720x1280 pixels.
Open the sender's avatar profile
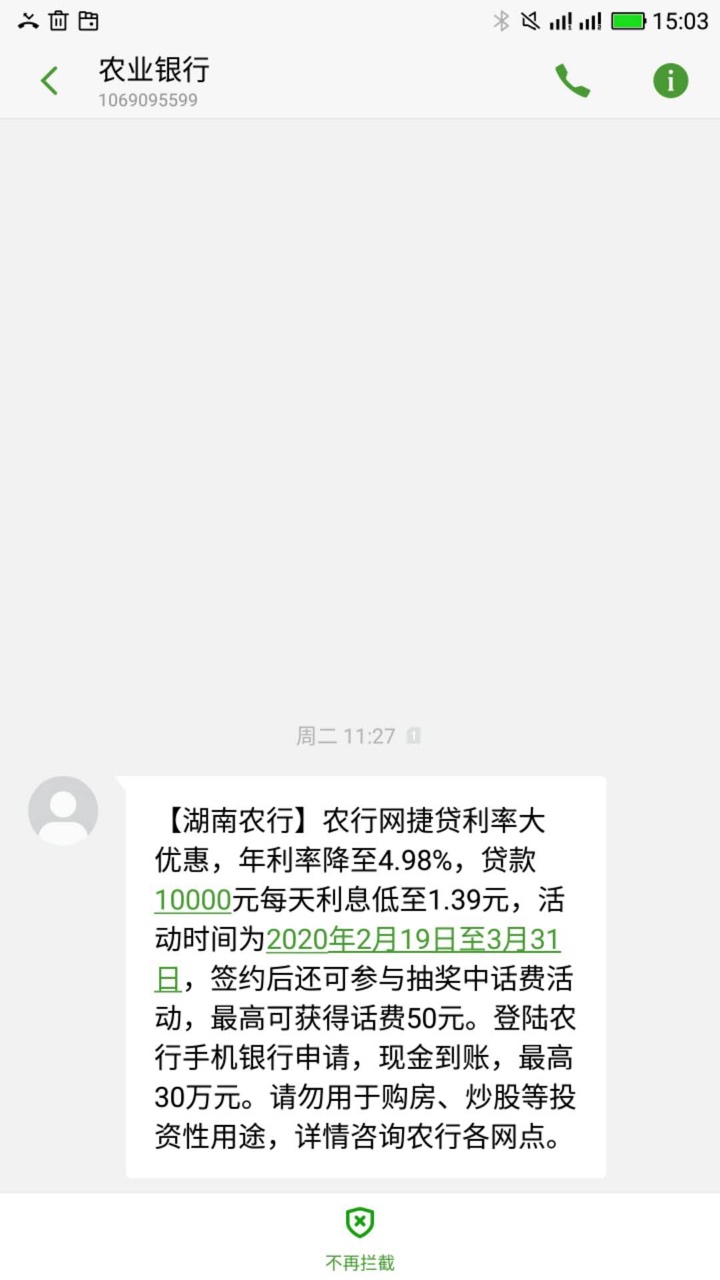point(63,811)
